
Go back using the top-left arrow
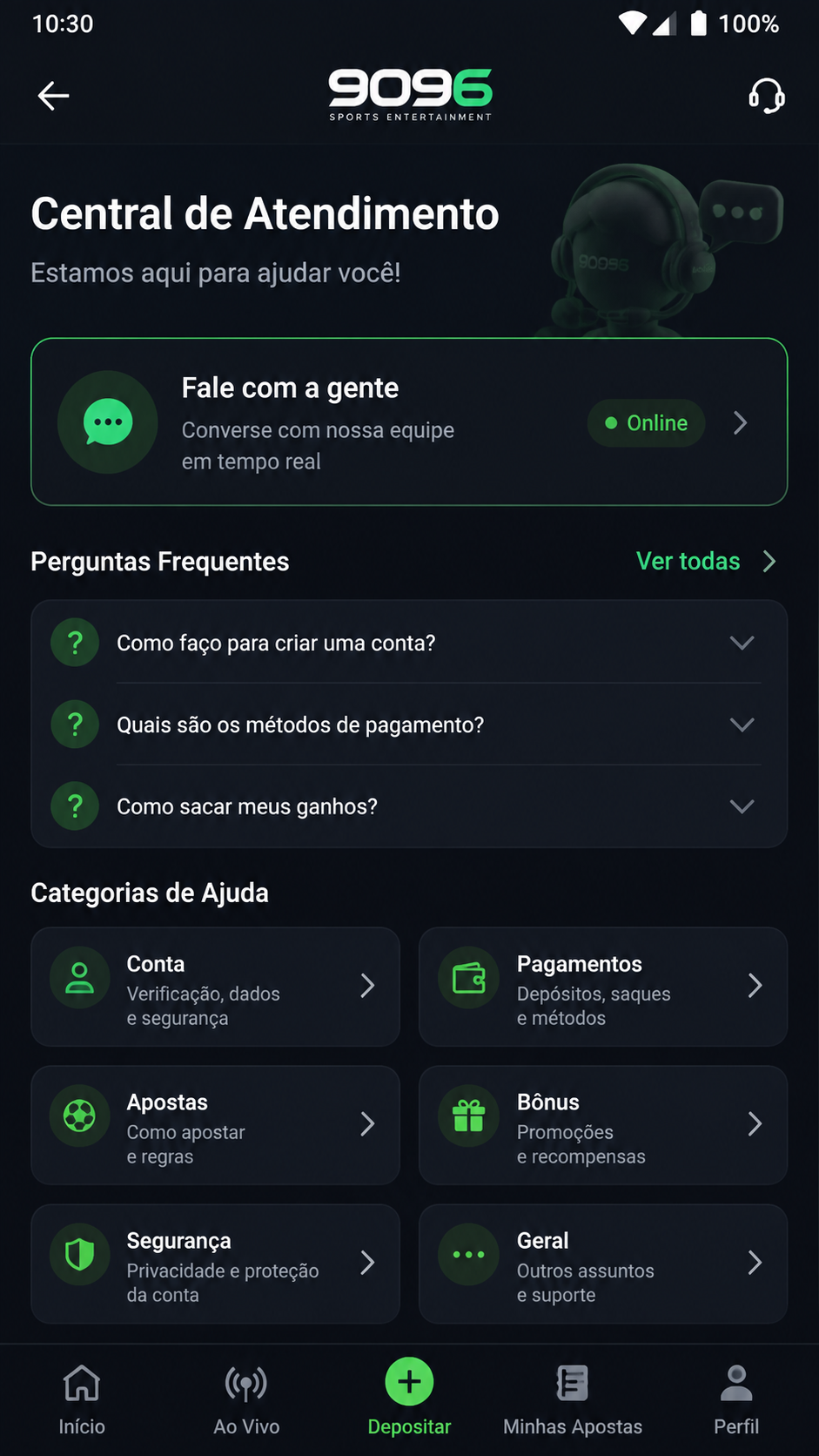tap(53, 96)
